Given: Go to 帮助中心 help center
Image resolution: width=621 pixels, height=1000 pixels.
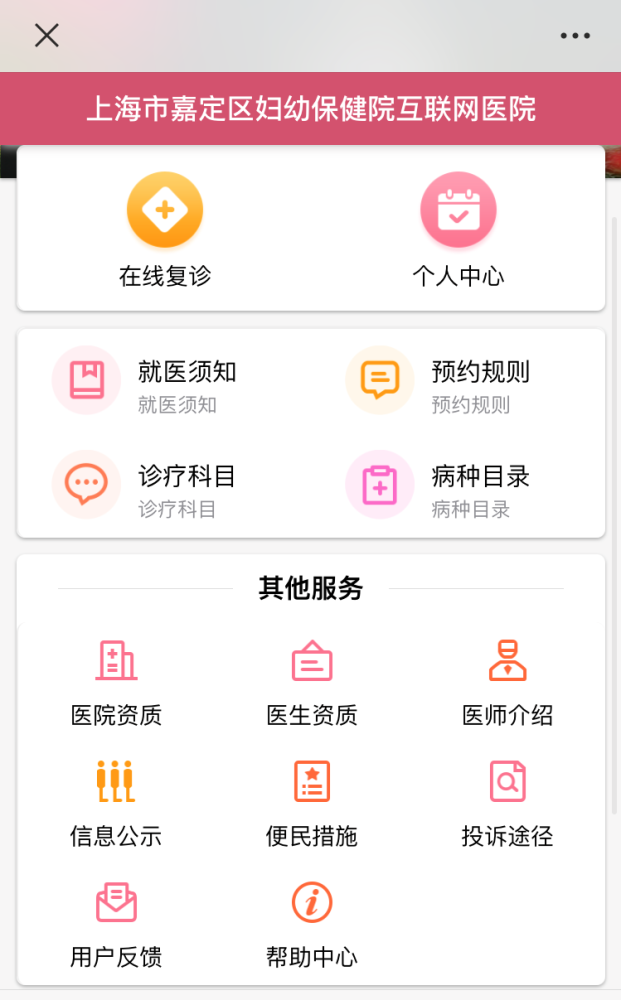Looking at the screenshot, I should coord(312,923).
